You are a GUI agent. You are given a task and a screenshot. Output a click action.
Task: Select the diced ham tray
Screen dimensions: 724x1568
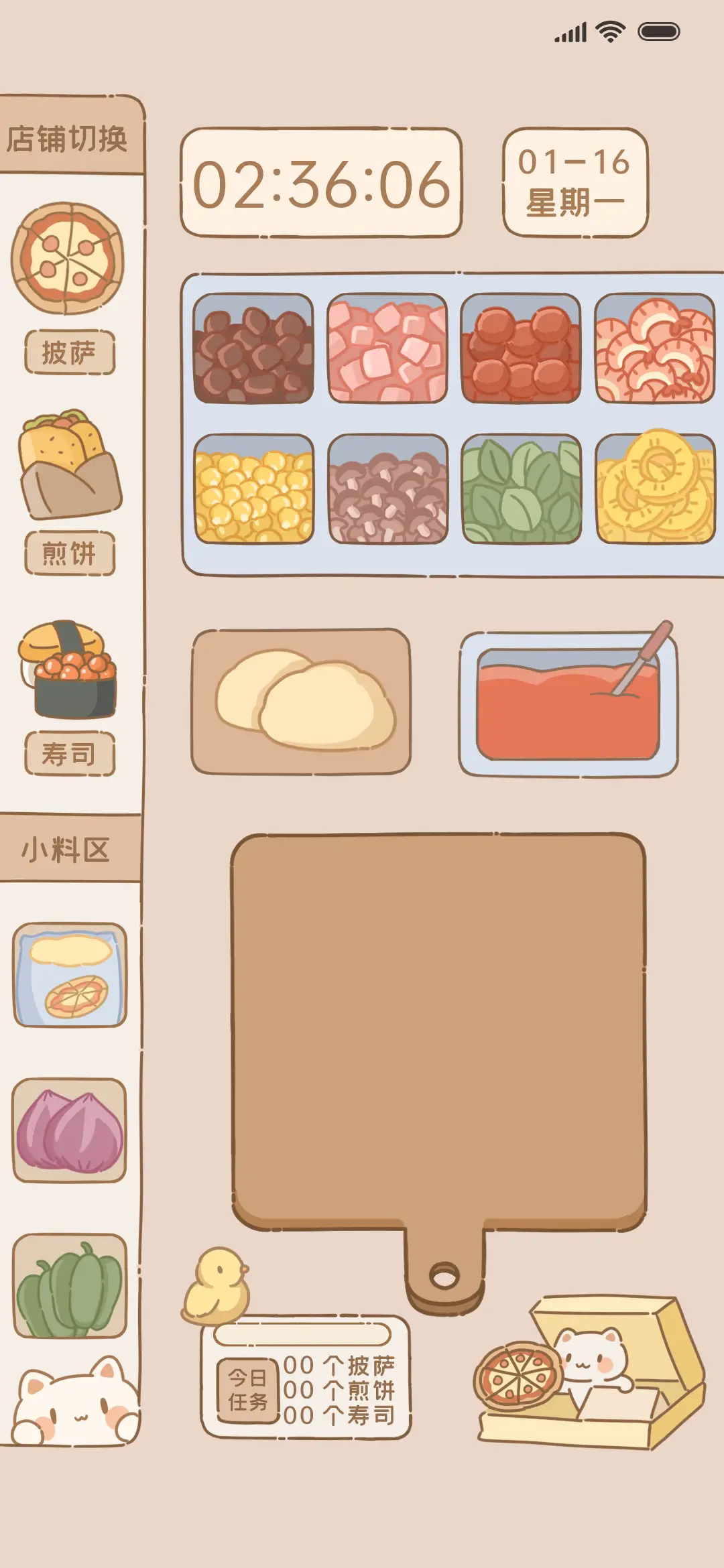(x=387, y=349)
